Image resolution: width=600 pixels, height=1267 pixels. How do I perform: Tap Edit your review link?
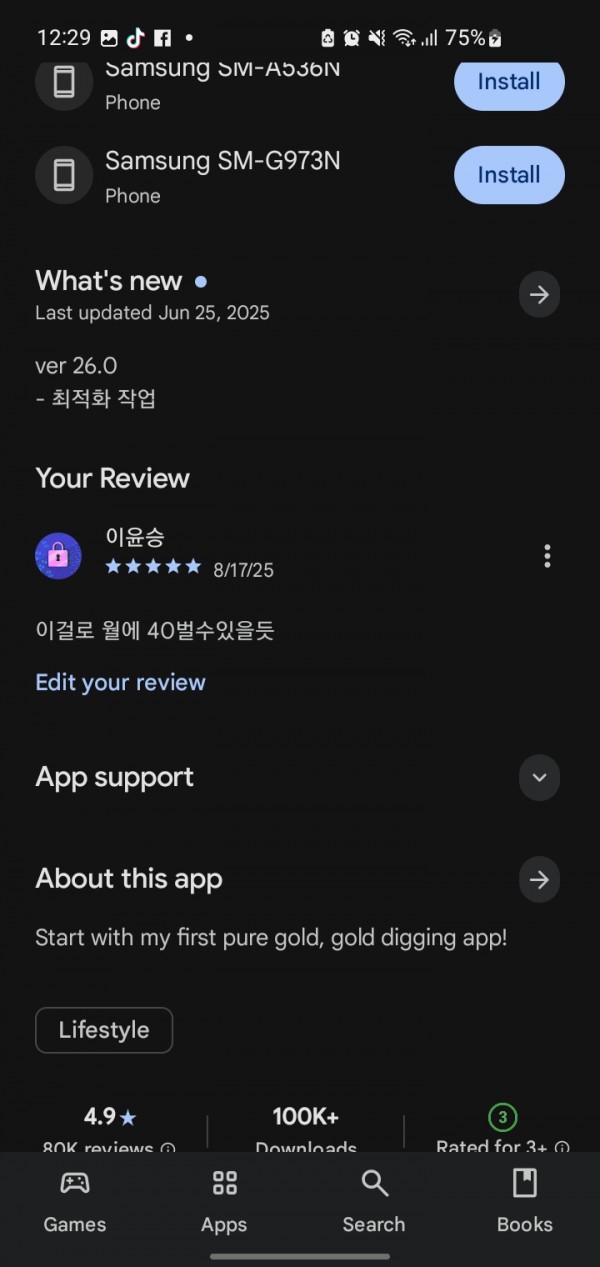120,682
